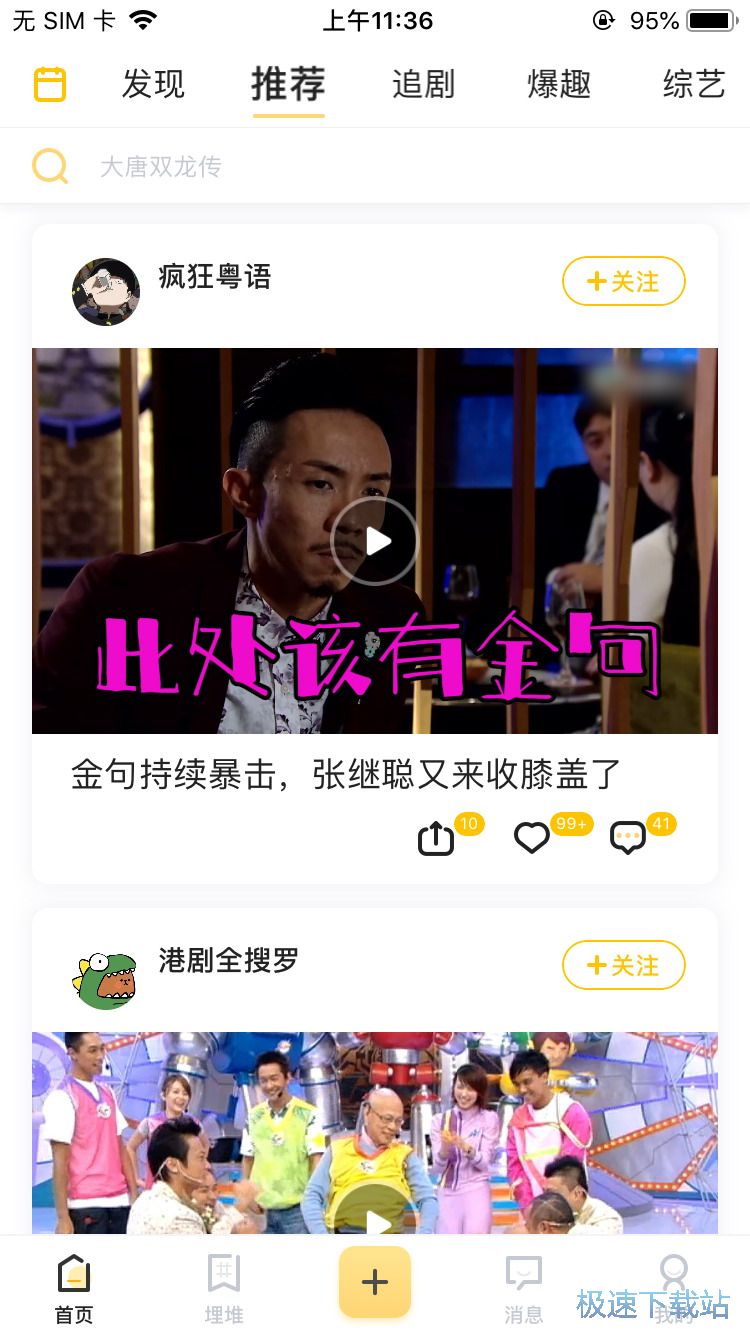
Task: Select the 爆趣 tab
Action: point(558,85)
